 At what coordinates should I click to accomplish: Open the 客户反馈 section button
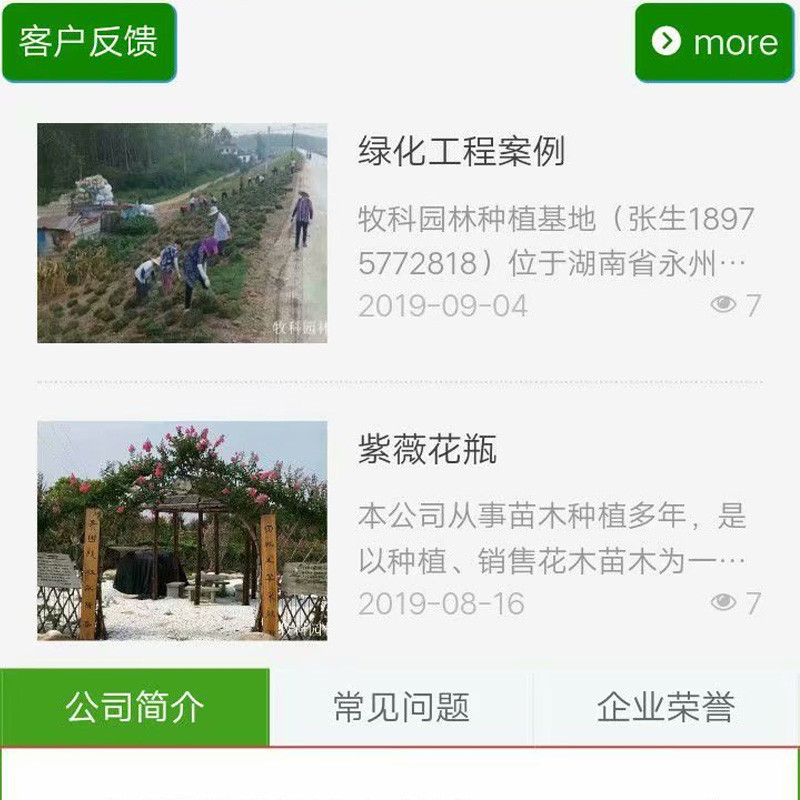pyautogui.click(x=89, y=42)
